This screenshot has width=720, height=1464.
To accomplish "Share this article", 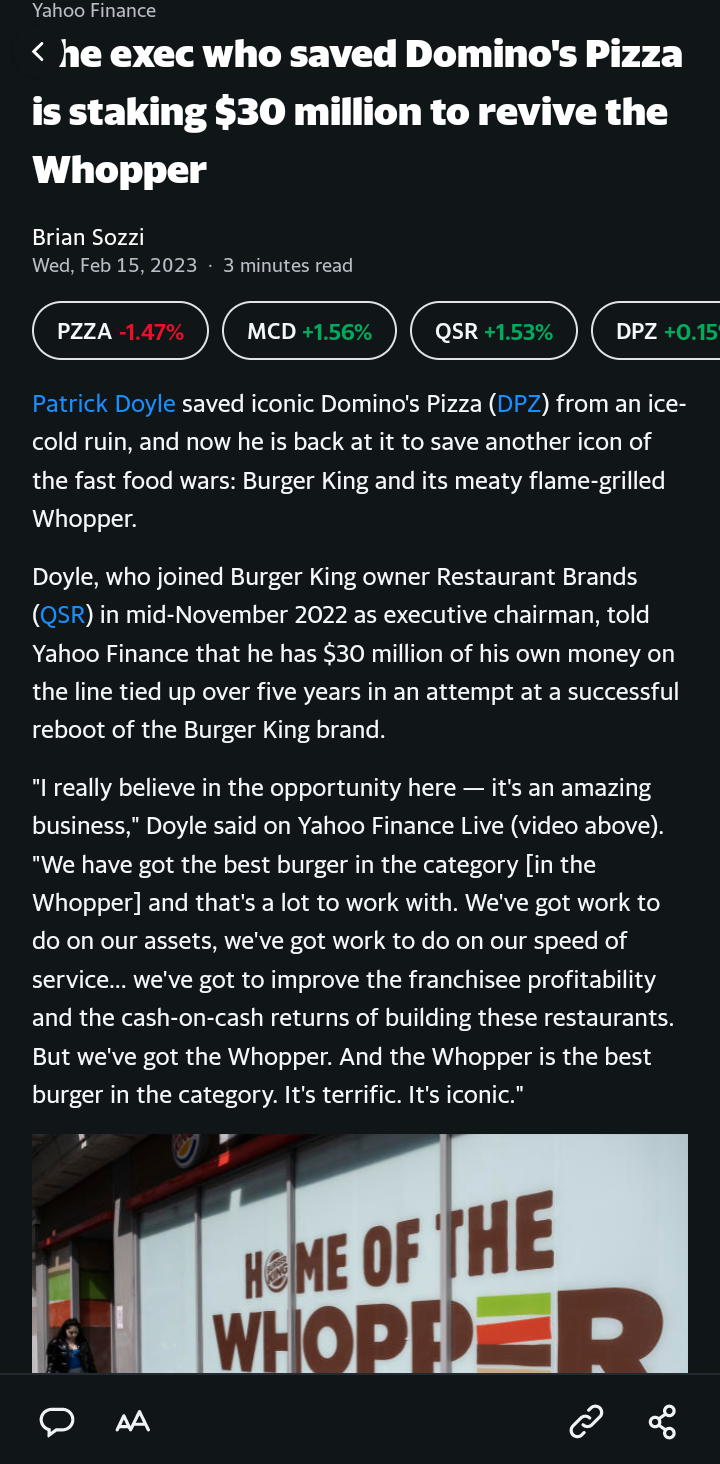I will pyautogui.click(x=662, y=1421).
